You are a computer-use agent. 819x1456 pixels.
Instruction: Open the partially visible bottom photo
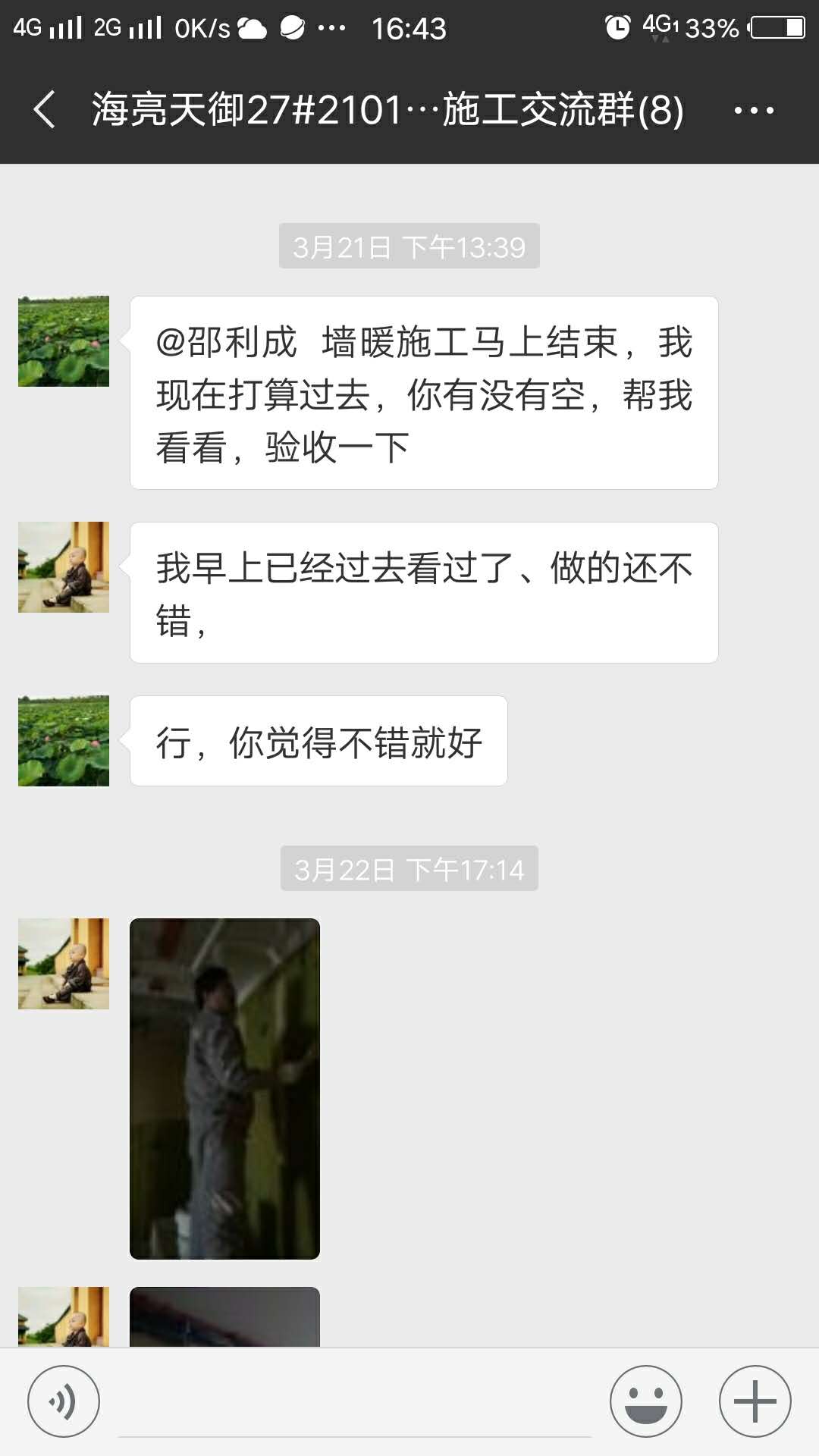[224, 1317]
